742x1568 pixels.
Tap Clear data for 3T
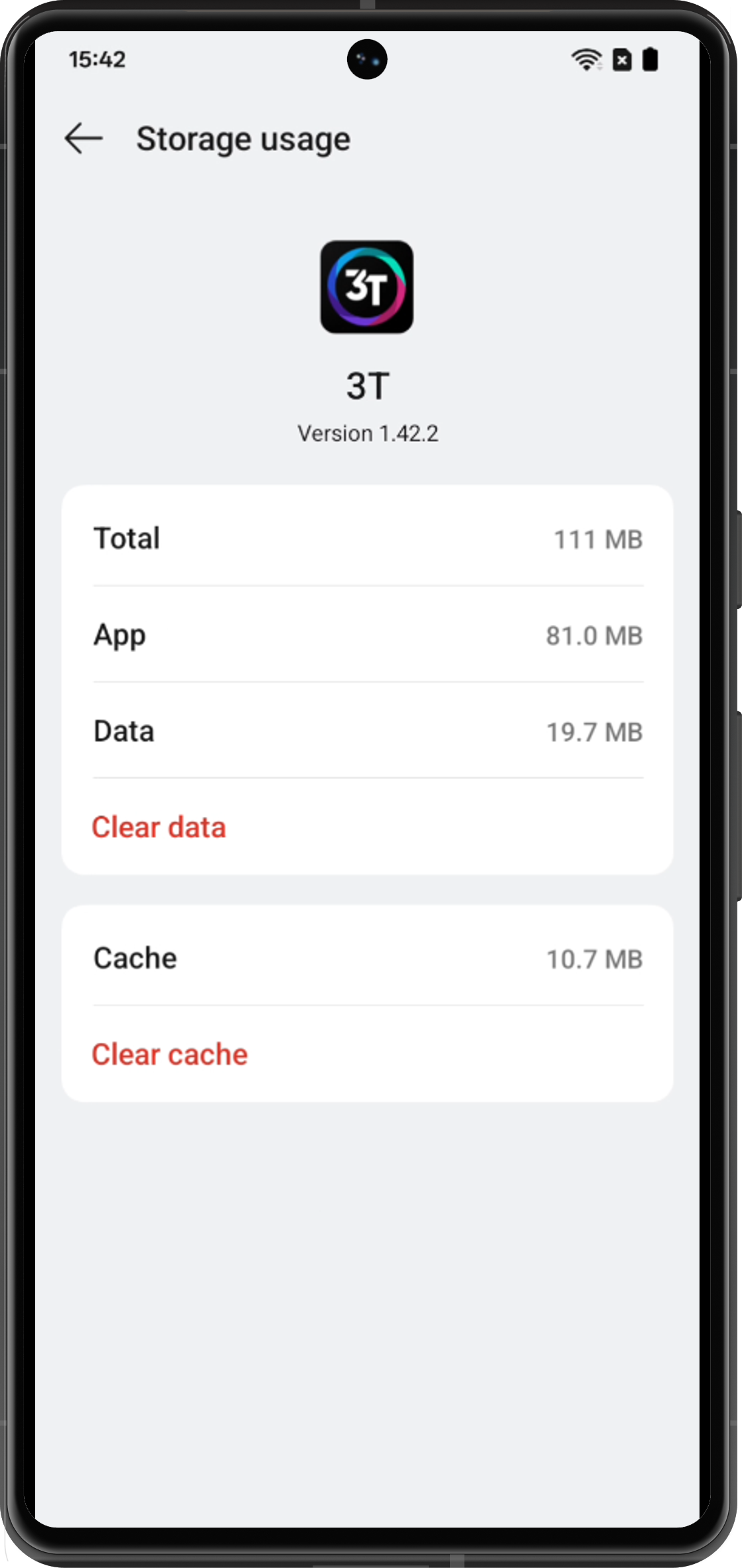pos(159,828)
